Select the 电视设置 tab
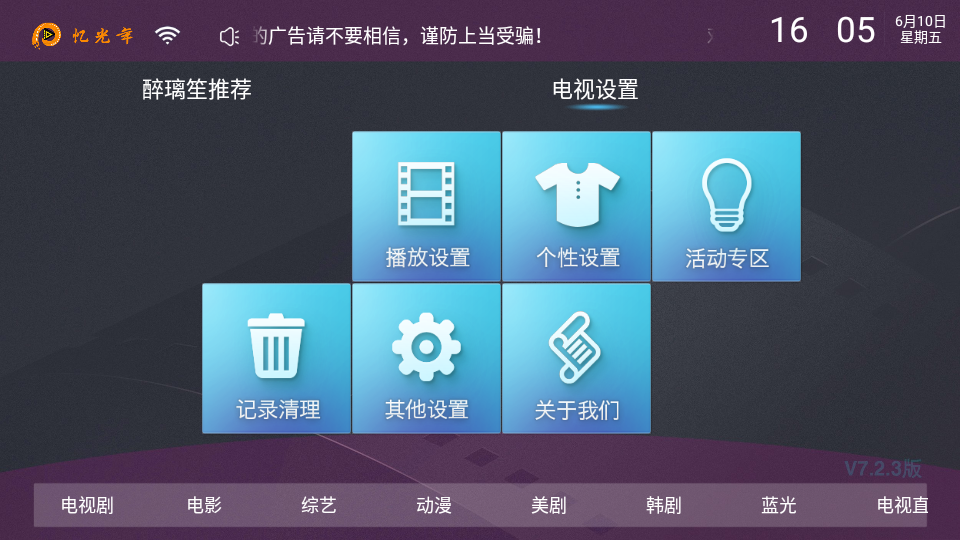 [595, 90]
